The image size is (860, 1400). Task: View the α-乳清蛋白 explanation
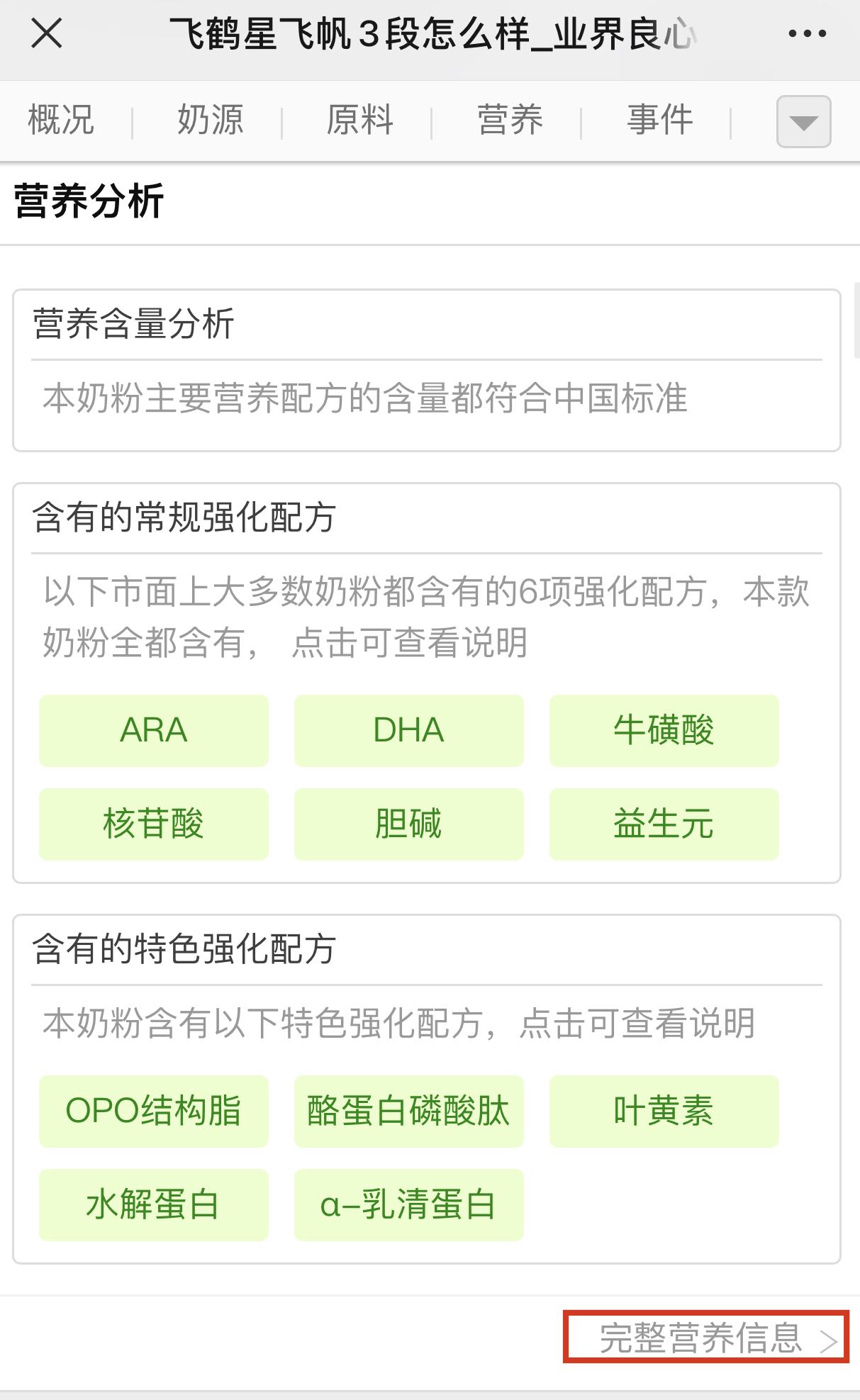coord(409,1205)
